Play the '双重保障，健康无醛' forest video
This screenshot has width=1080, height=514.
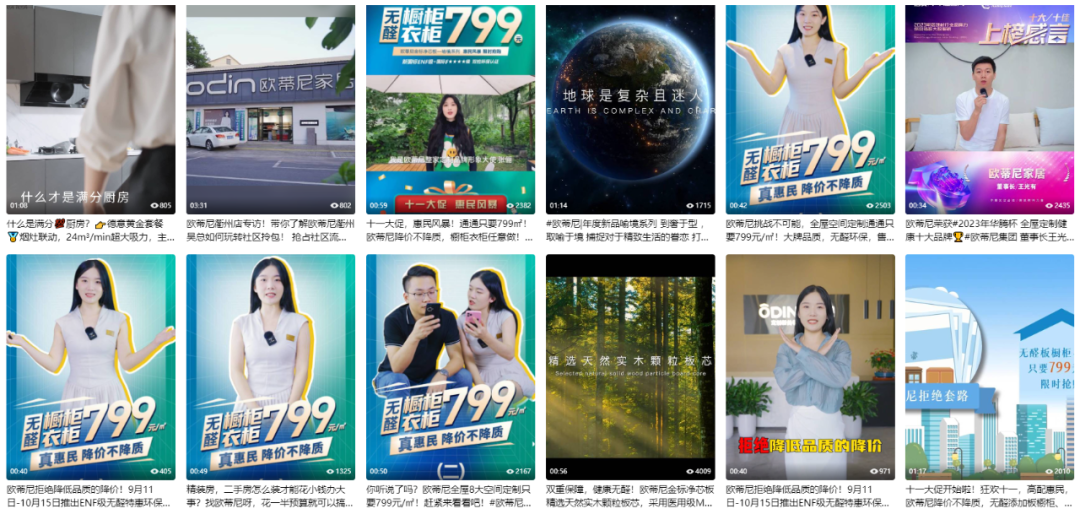[630, 366]
